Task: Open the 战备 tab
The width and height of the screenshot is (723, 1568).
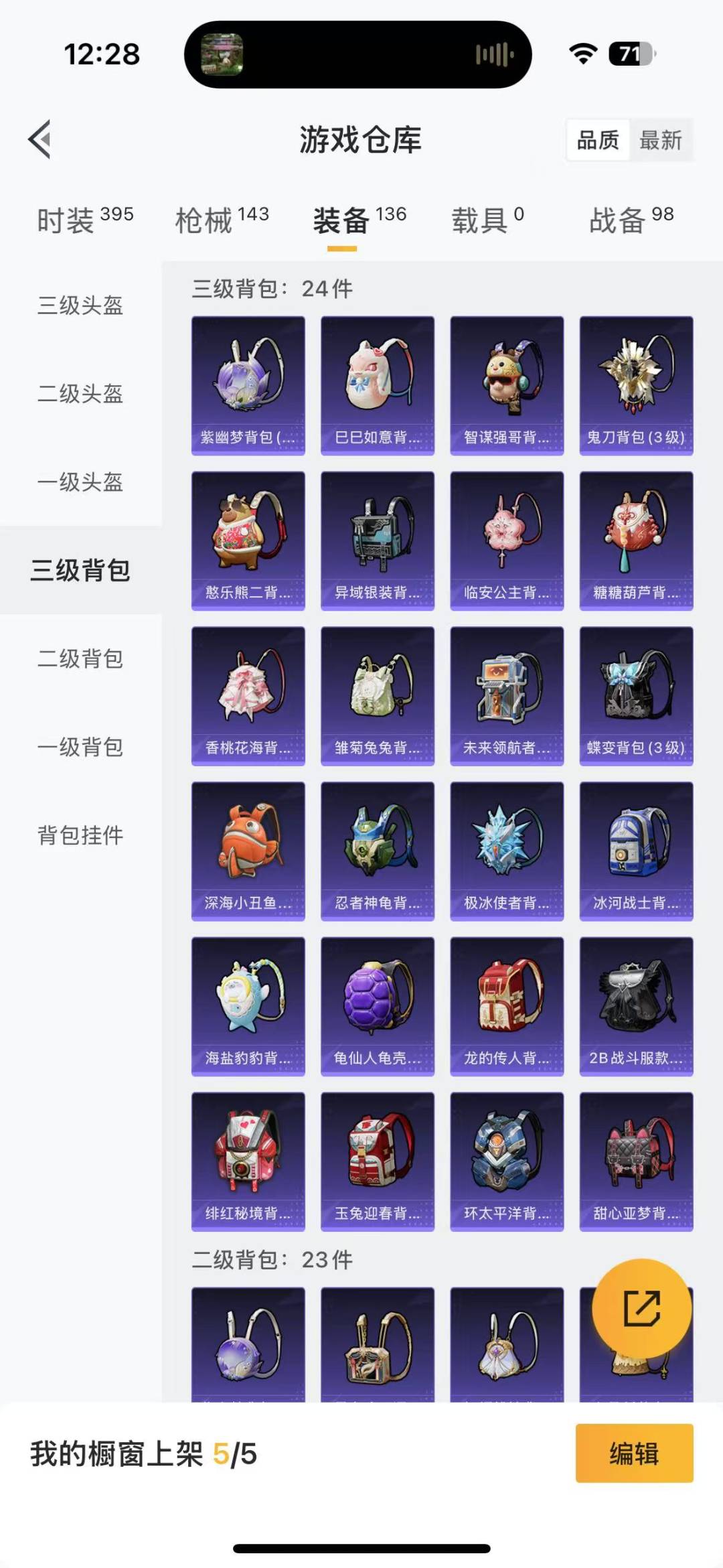Action: click(631, 220)
